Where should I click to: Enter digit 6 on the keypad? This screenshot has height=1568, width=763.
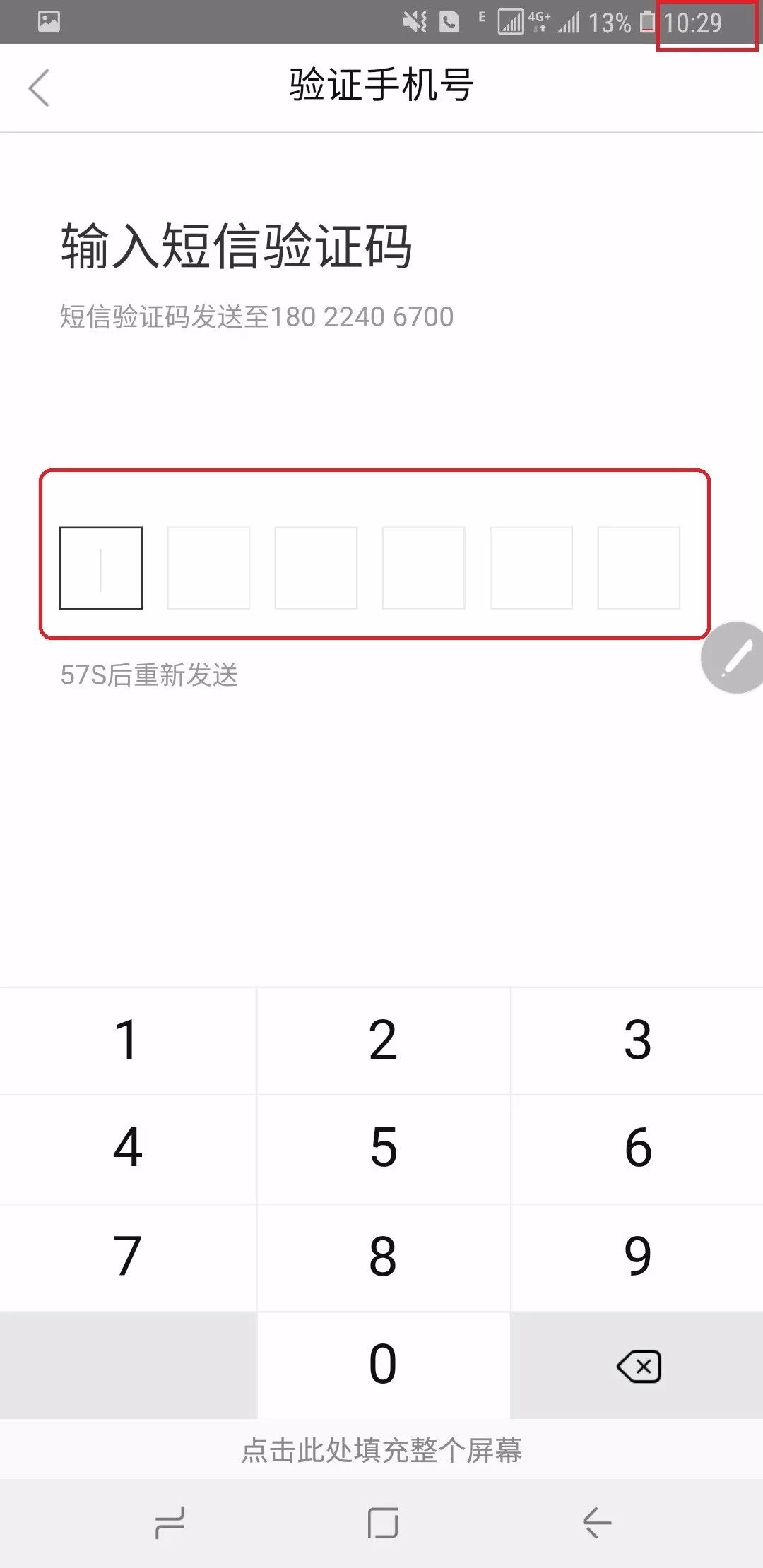(x=637, y=1148)
